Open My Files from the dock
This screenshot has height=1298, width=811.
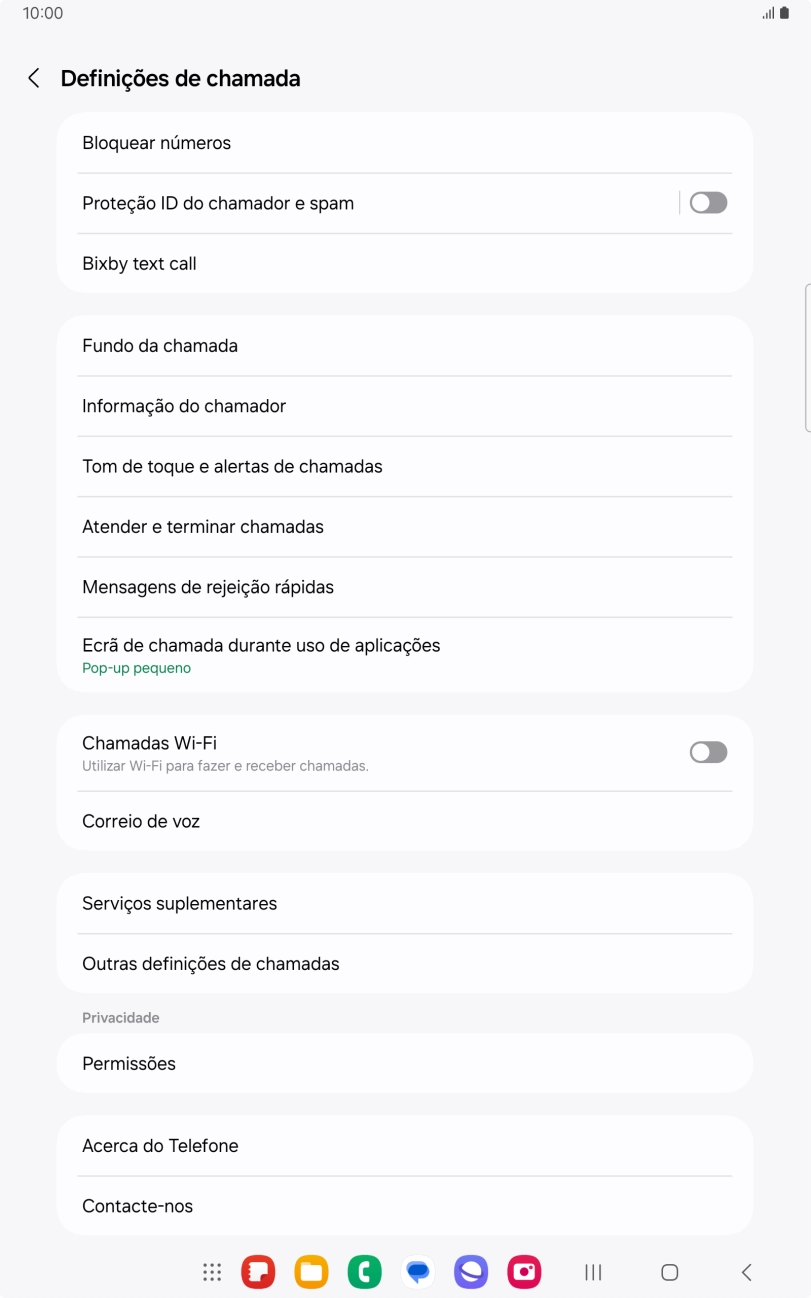311,1272
